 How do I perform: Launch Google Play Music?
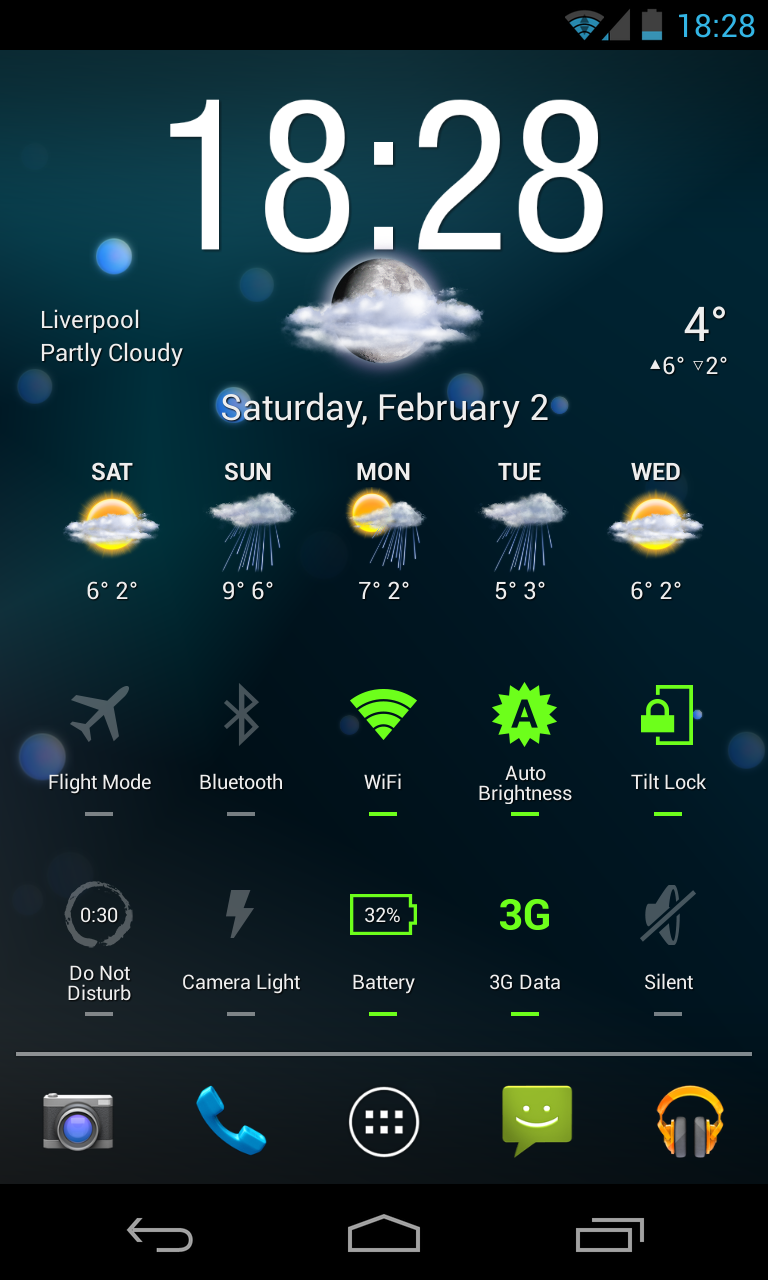690,1121
